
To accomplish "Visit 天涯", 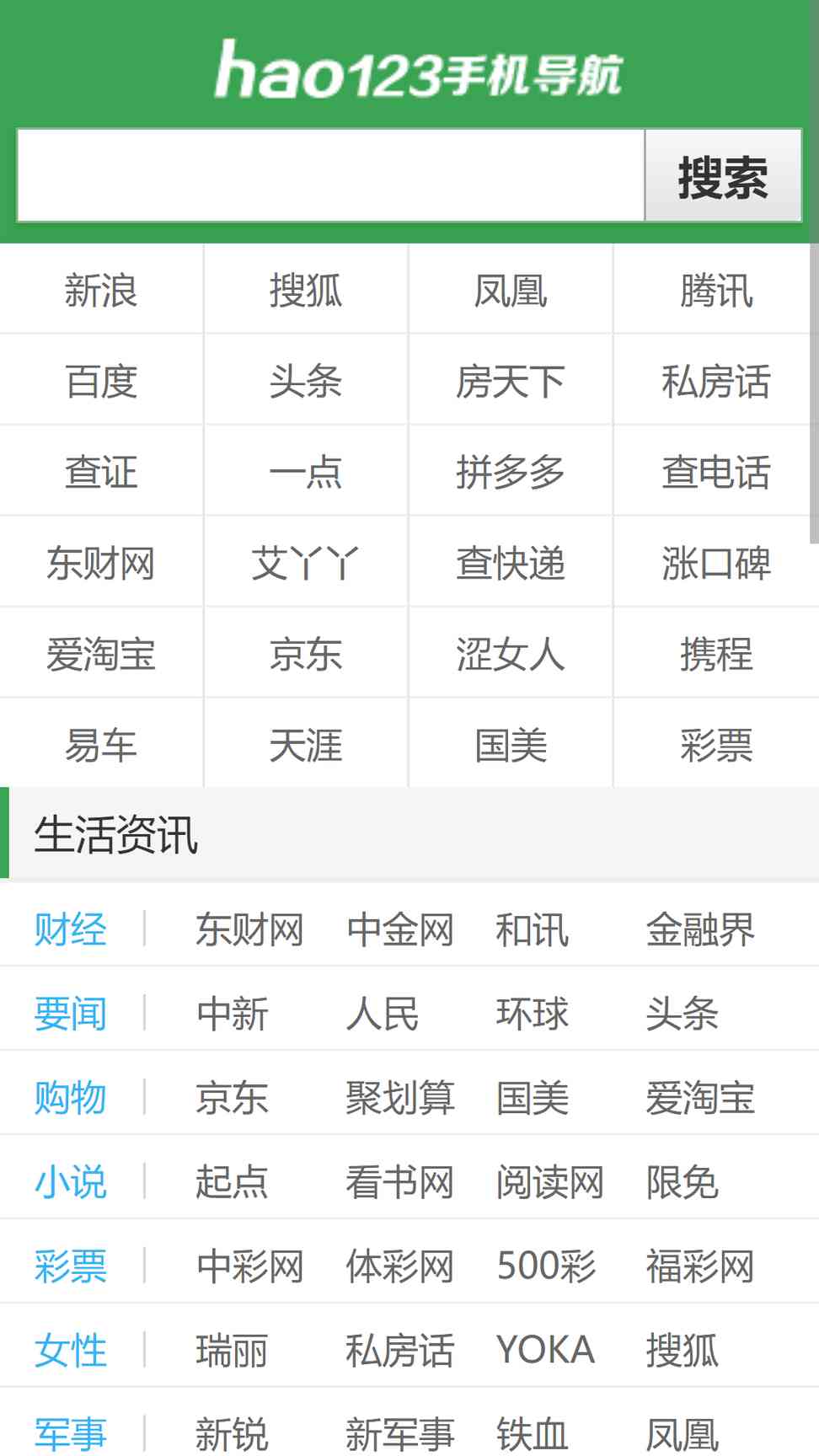I will point(306,745).
